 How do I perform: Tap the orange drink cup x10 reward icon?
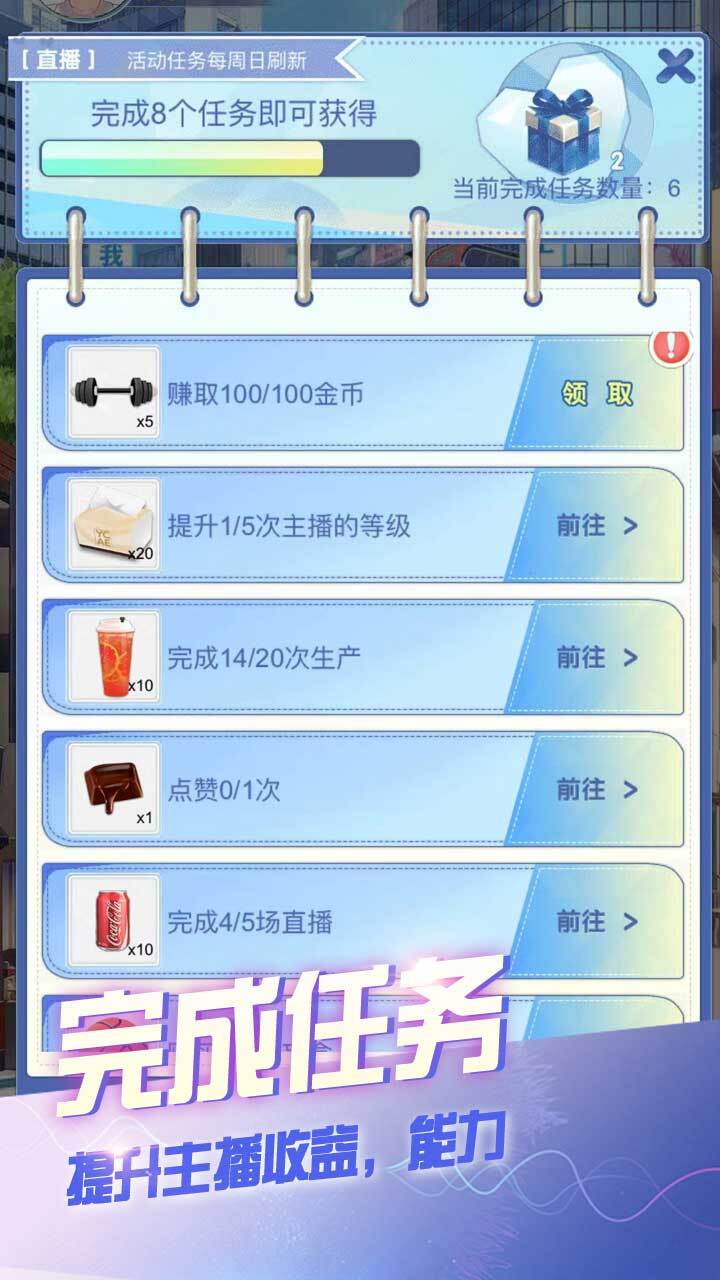113,655
